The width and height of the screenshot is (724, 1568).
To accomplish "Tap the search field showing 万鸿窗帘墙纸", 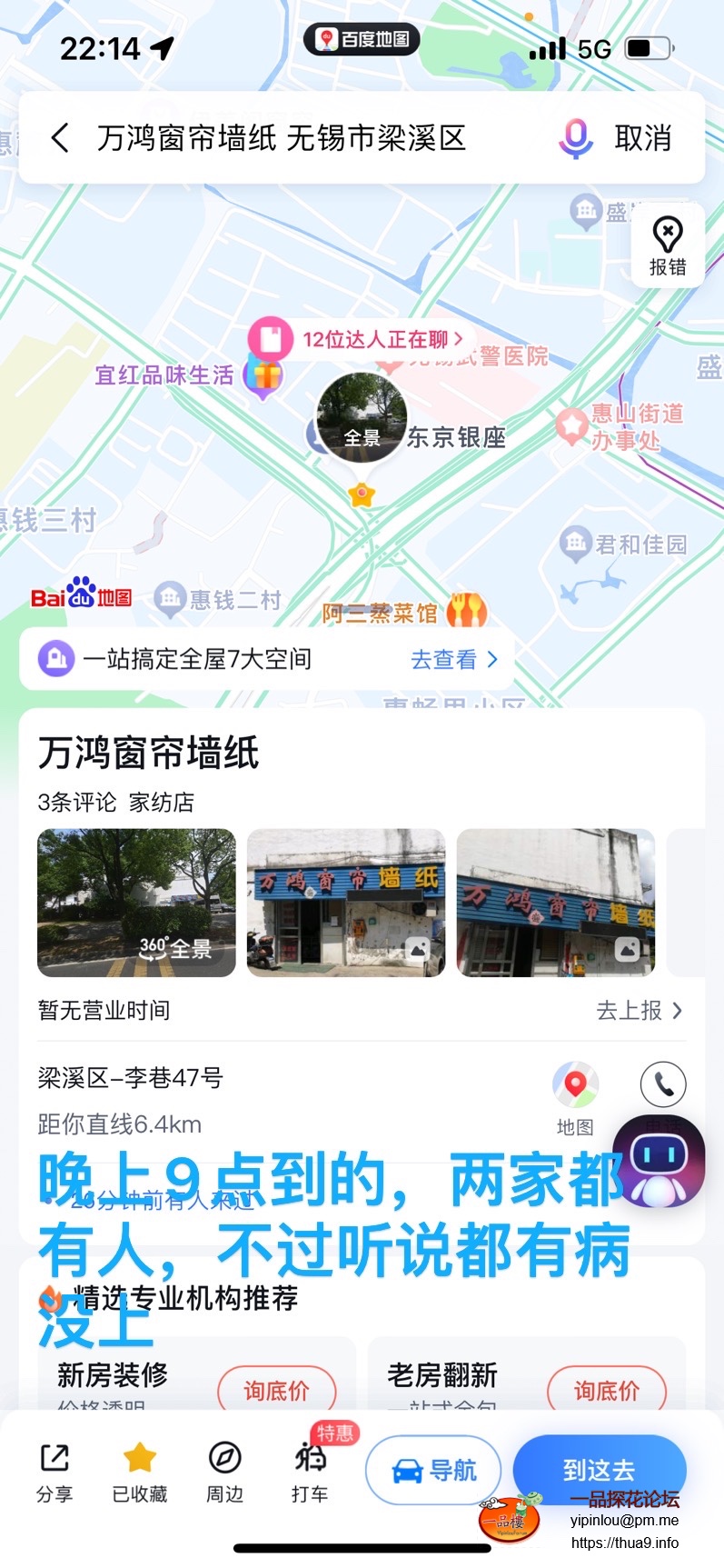I will tap(282, 138).
